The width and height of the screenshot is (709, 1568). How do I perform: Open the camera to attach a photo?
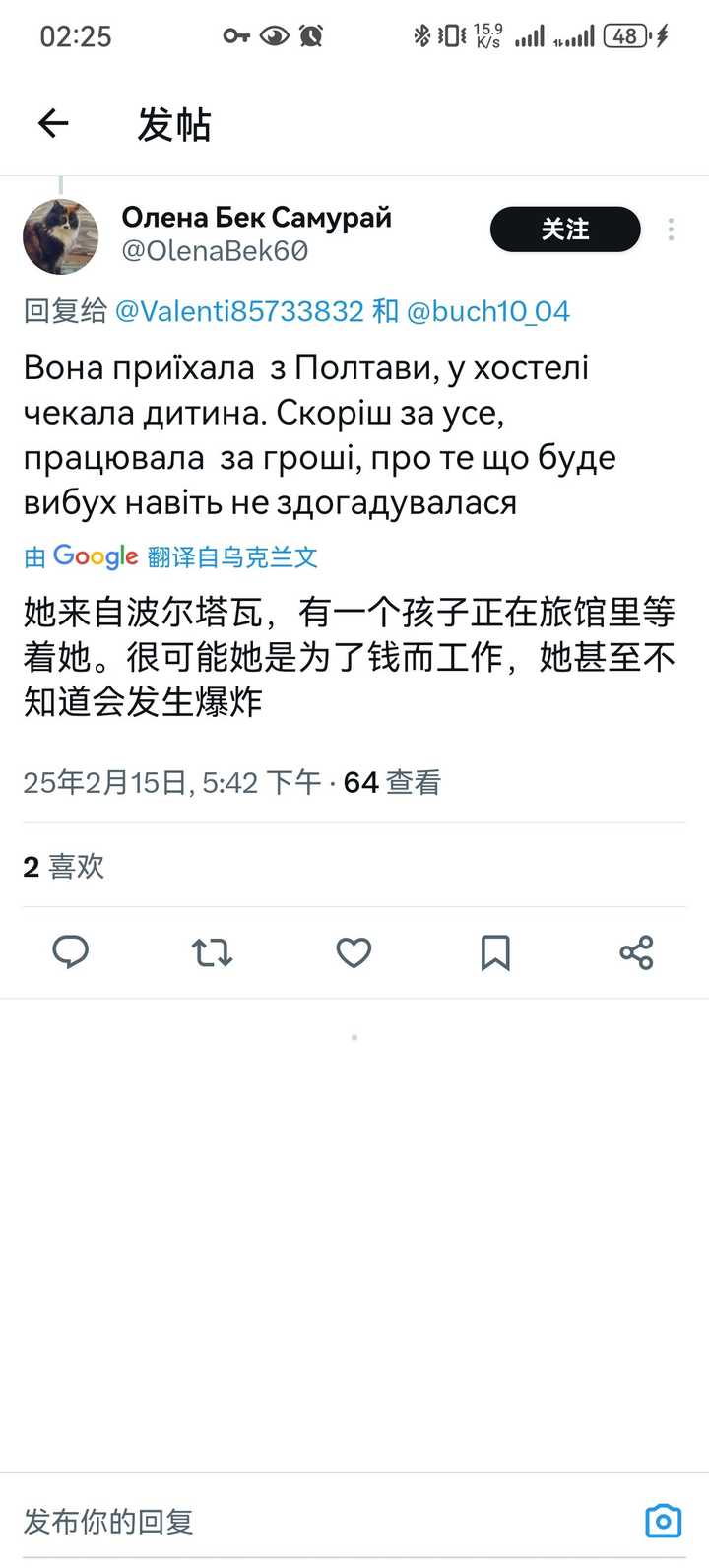664,1521
